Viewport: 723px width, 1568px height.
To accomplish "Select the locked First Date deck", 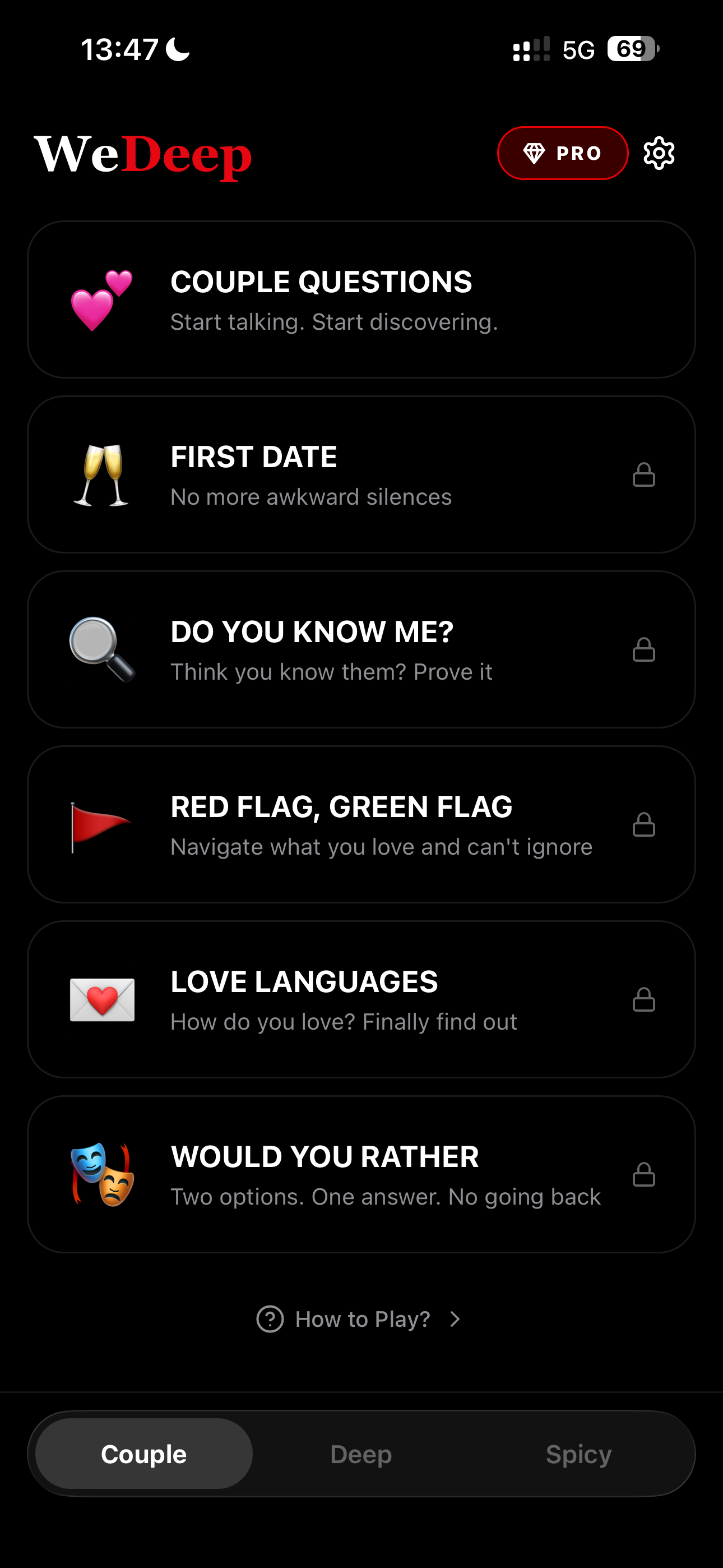I will [361, 475].
